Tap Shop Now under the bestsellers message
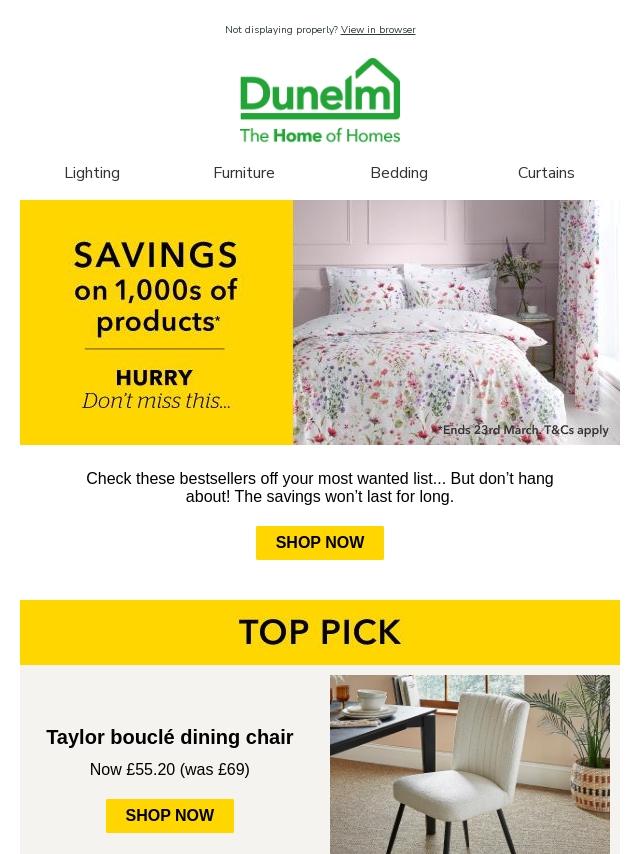Image resolution: width=640 pixels, height=854 pixels. (320, 543)
